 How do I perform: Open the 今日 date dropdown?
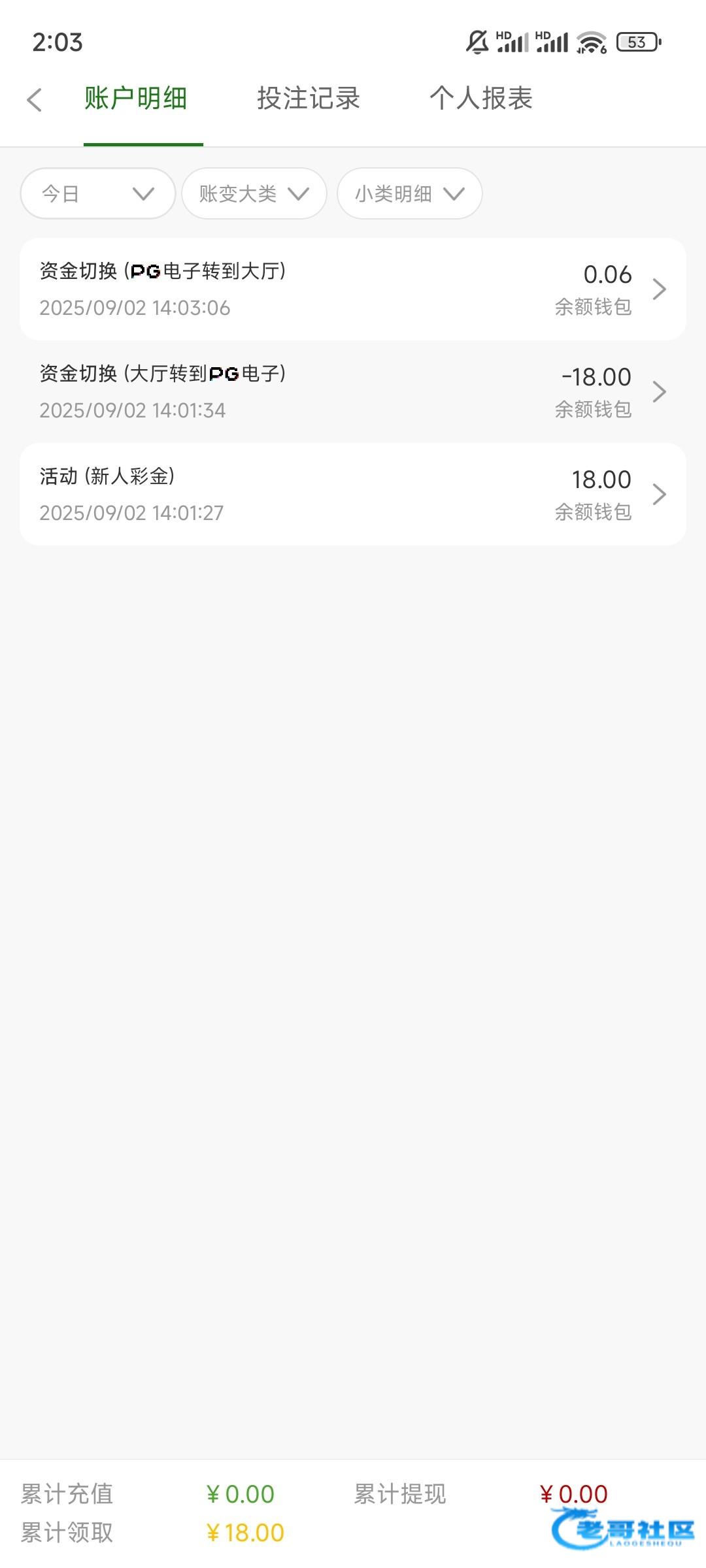pyautogui.click(x=98, y=193)
